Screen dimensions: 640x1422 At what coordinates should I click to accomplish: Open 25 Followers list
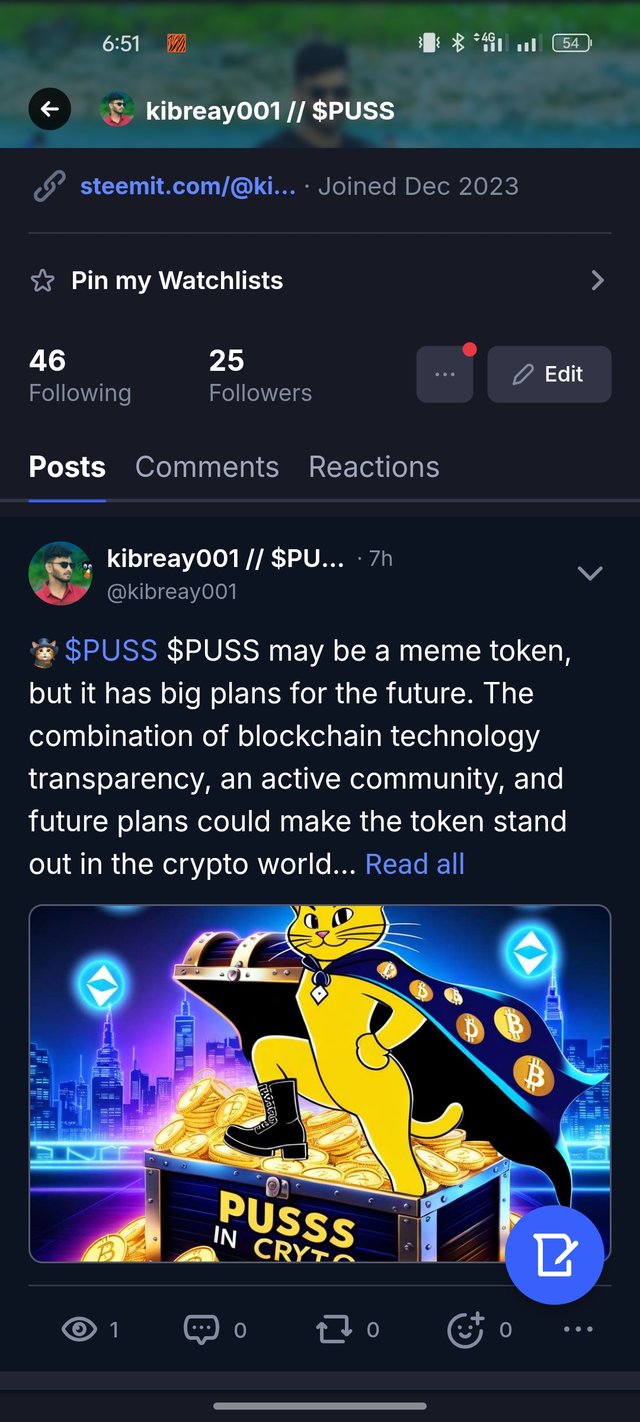point(259,375)
